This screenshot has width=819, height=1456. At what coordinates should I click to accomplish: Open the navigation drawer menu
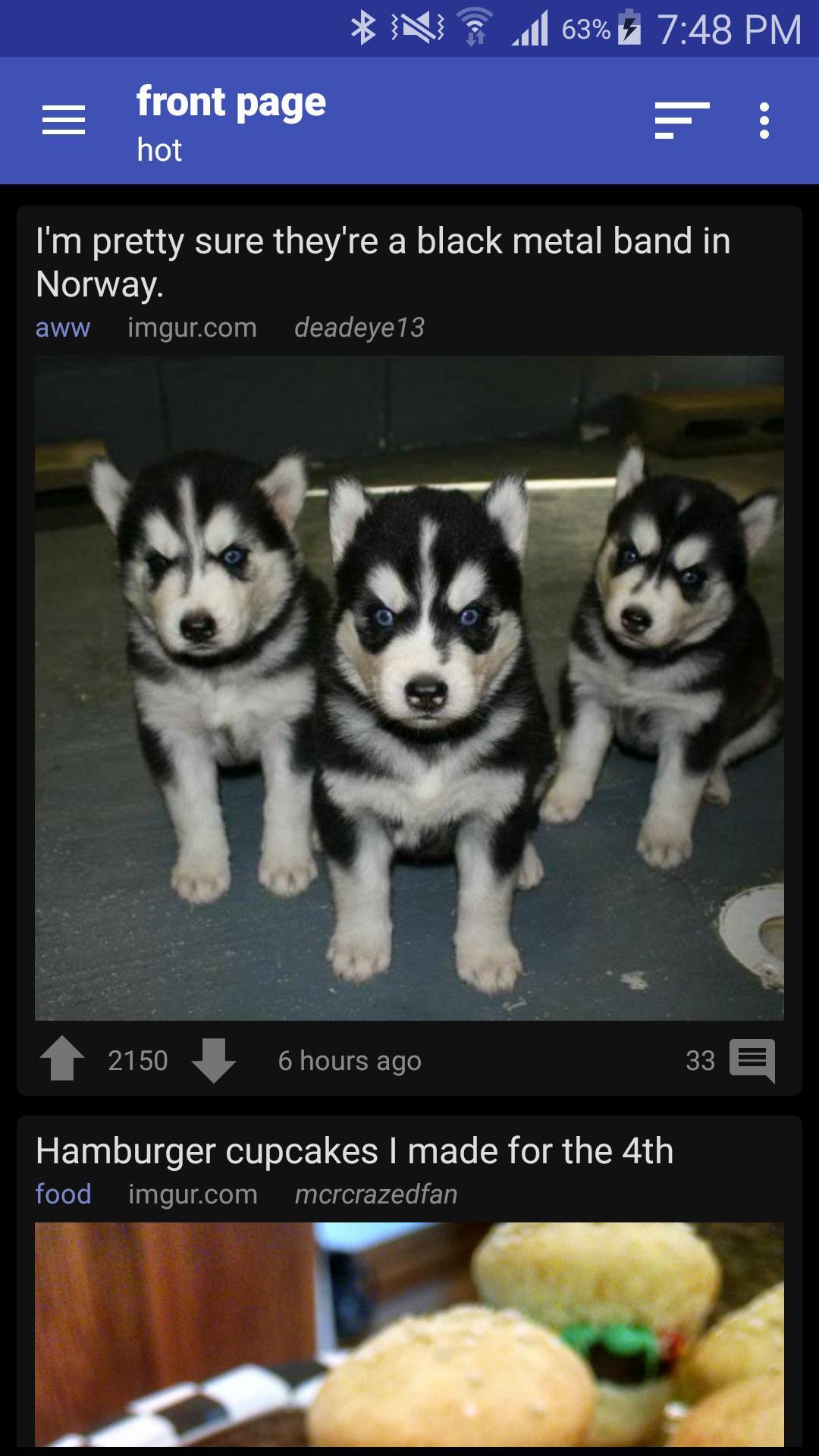pos(63,121)
